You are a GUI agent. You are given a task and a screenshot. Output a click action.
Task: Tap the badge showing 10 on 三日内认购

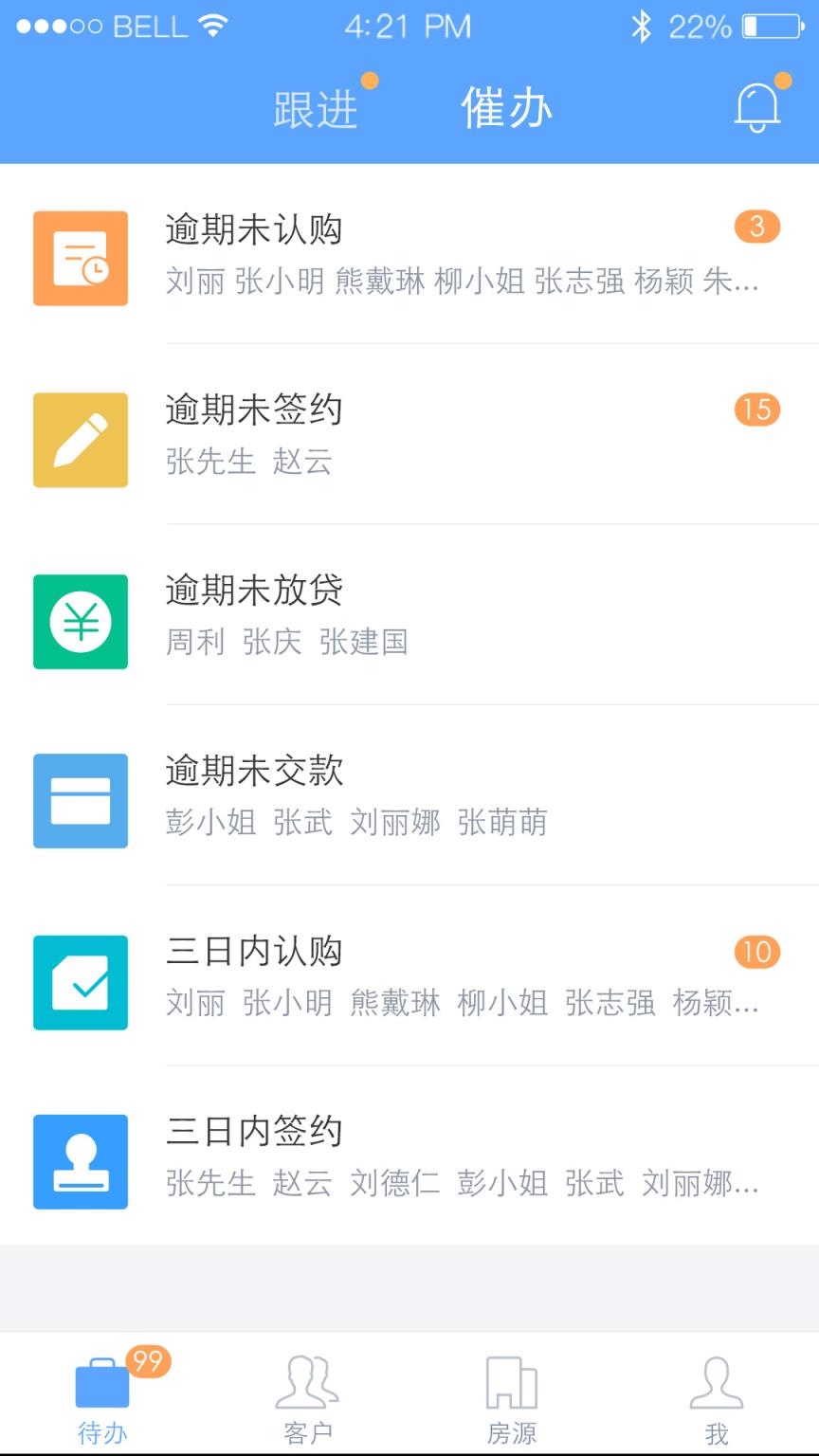(756, 951)
